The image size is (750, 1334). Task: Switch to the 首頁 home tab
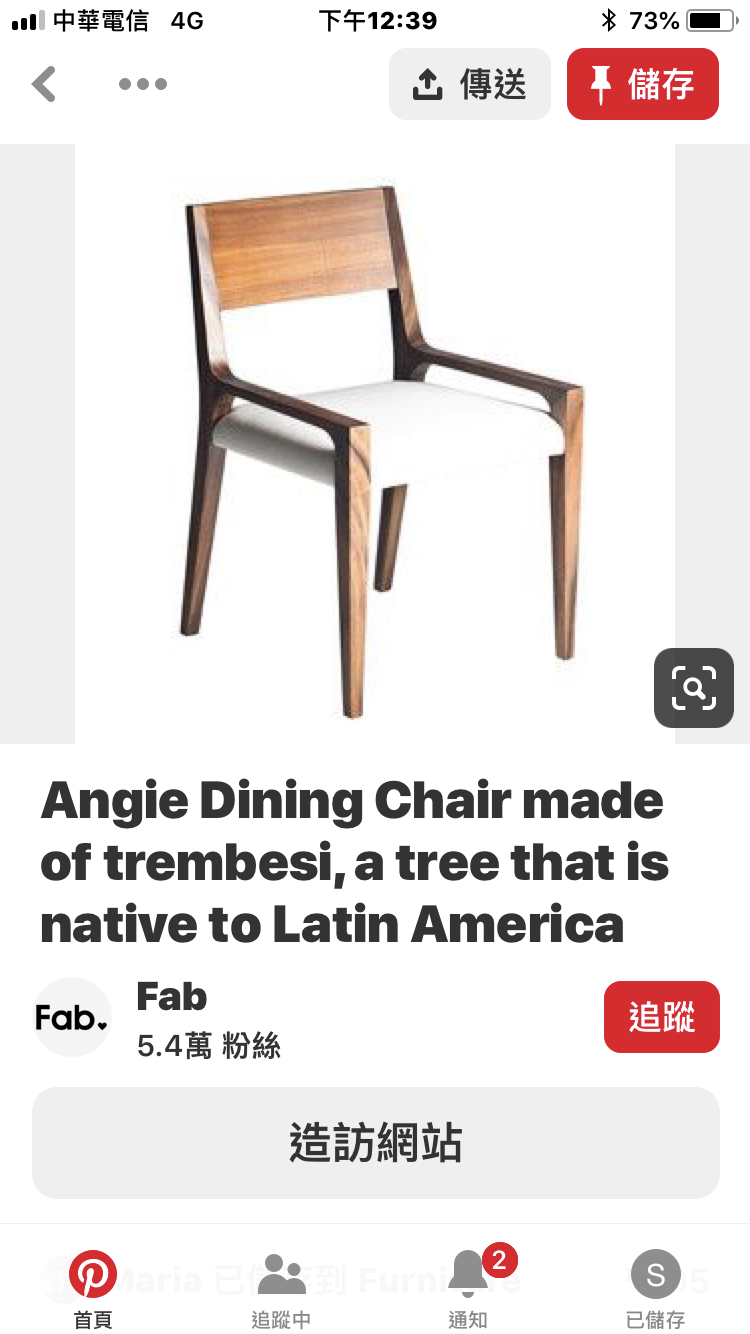[x=93, y=1290]
